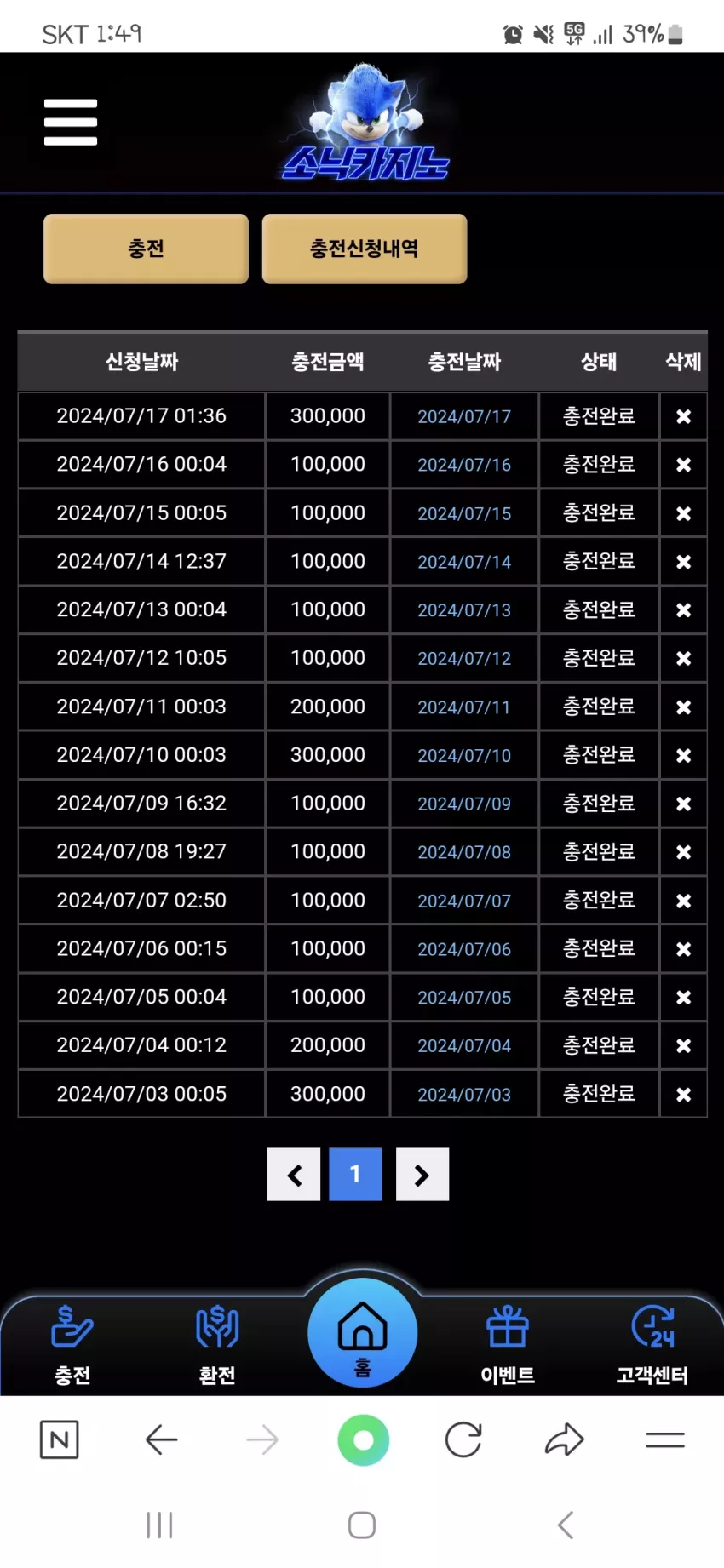724x1568 pixels.
Task: Select page 1 in pagination
Action: (355, 1175)
